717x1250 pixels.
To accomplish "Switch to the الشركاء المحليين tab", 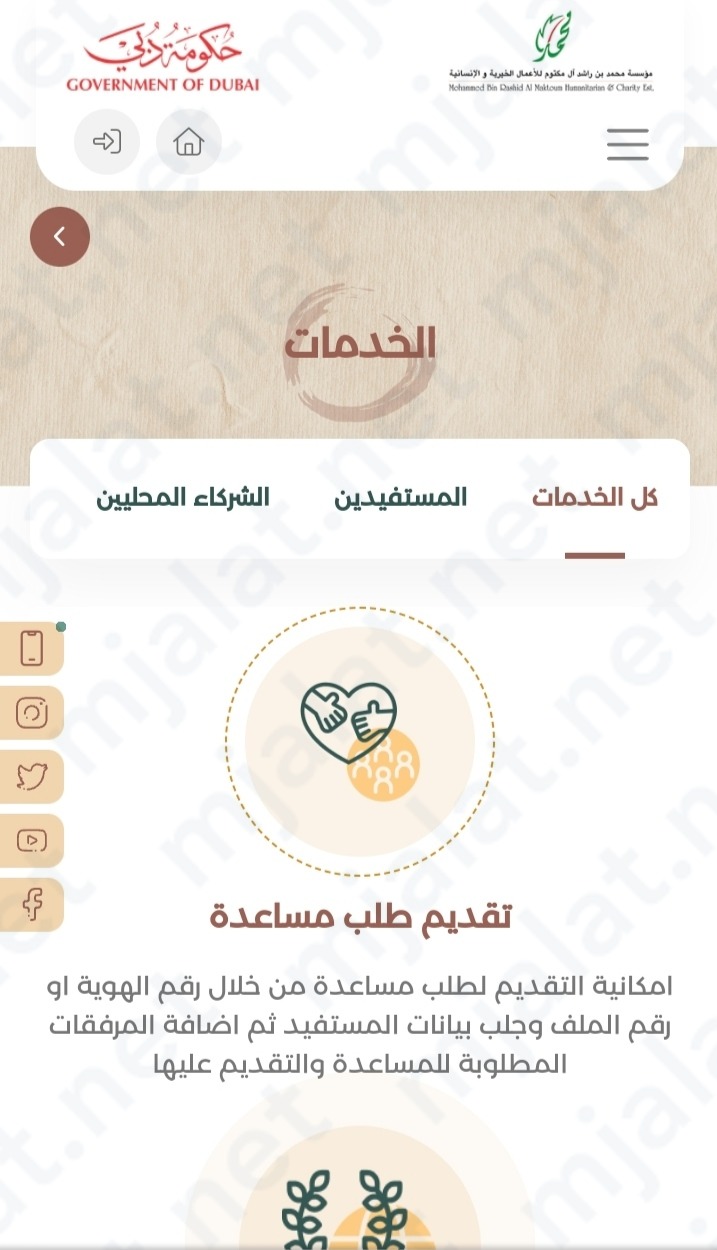I will pyautogui.click(x=183, y=498).
